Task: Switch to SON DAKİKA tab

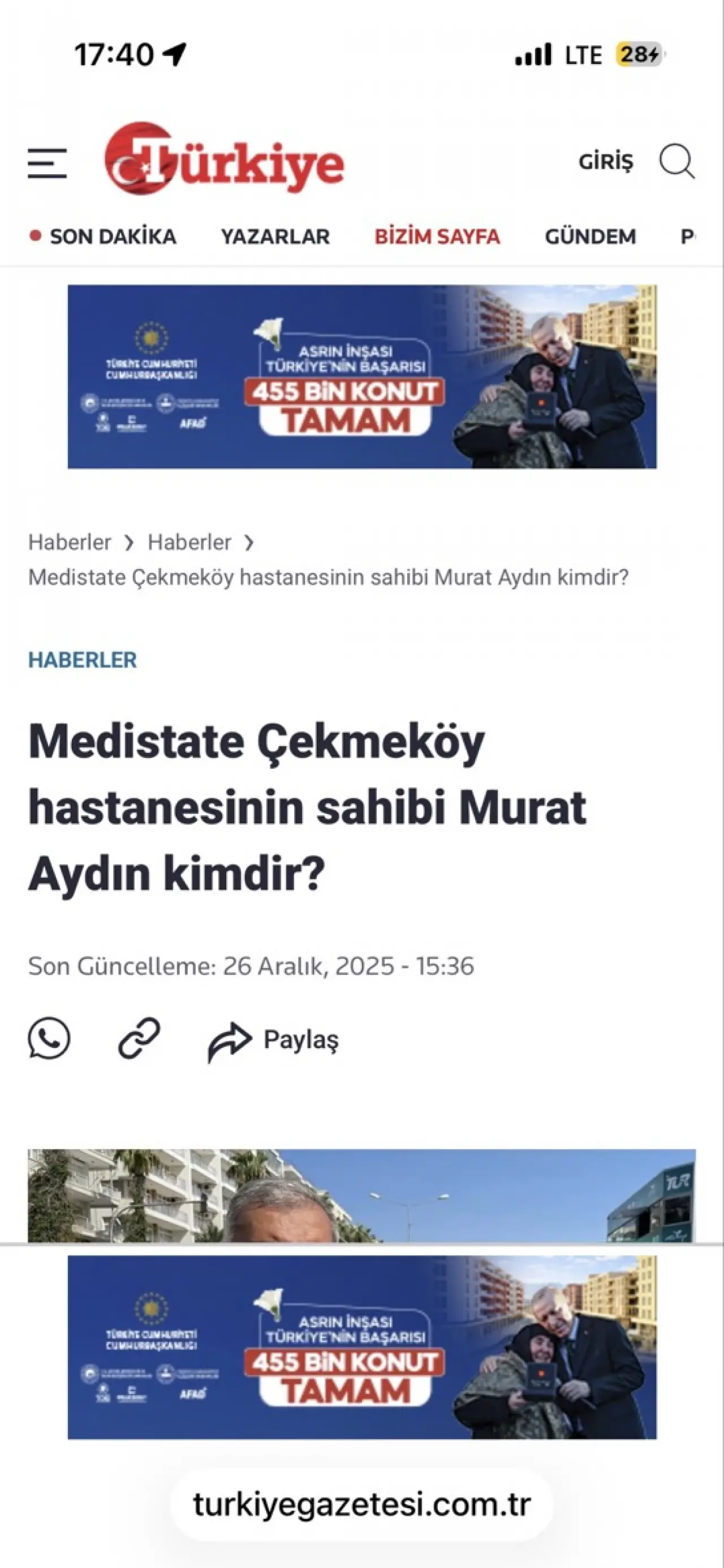Action: point(112,237)
